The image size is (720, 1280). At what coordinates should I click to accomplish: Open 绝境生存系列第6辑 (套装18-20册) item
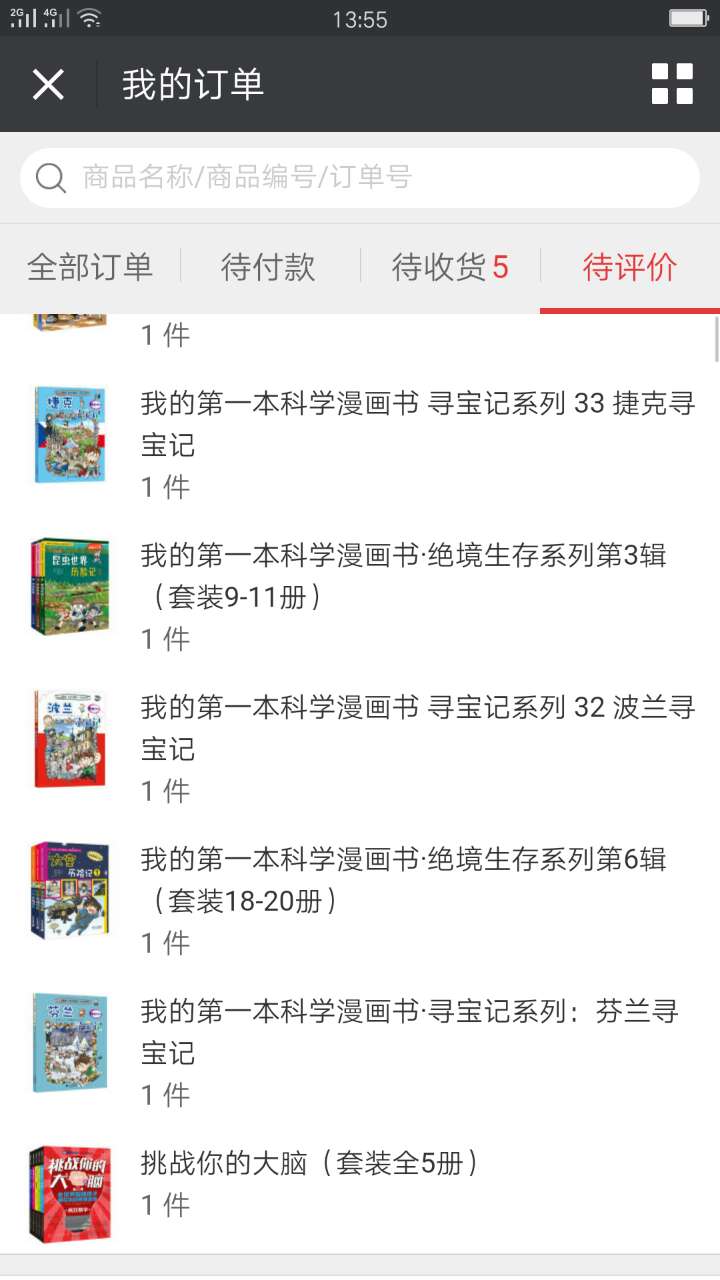coord(403,880)
